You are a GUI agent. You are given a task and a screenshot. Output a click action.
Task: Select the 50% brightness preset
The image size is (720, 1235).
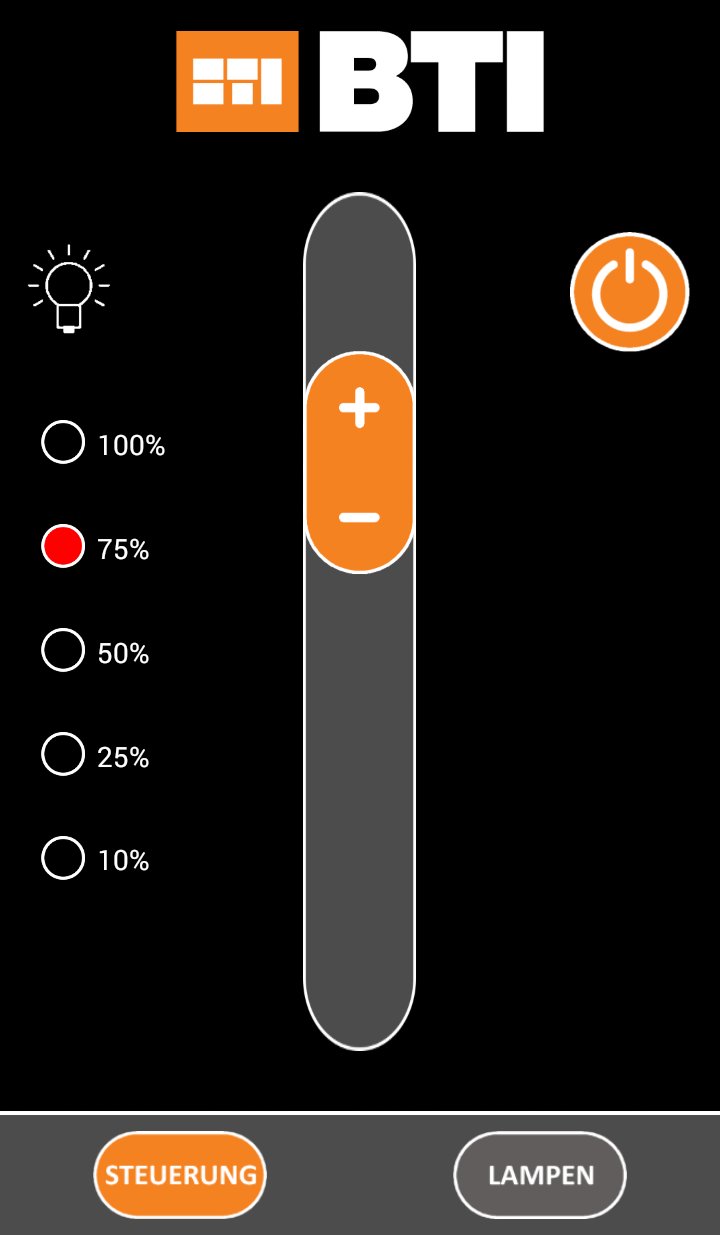(63, 651)
